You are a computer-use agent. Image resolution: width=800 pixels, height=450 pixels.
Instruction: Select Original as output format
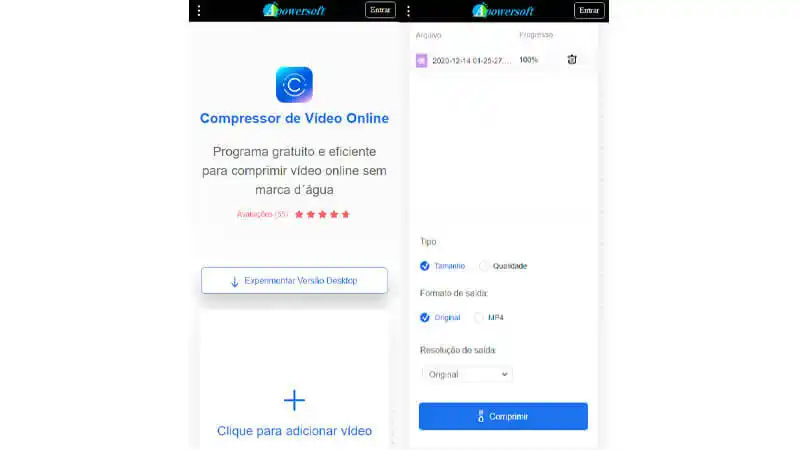pyautogui.click(x=426, y=317)
